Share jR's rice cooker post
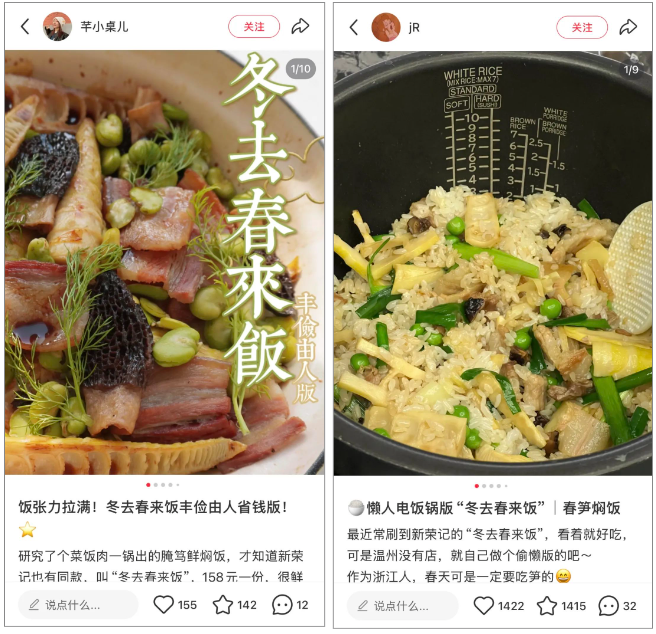The height and width of the screenshot is (634, 656). click(x=628, y=27)
